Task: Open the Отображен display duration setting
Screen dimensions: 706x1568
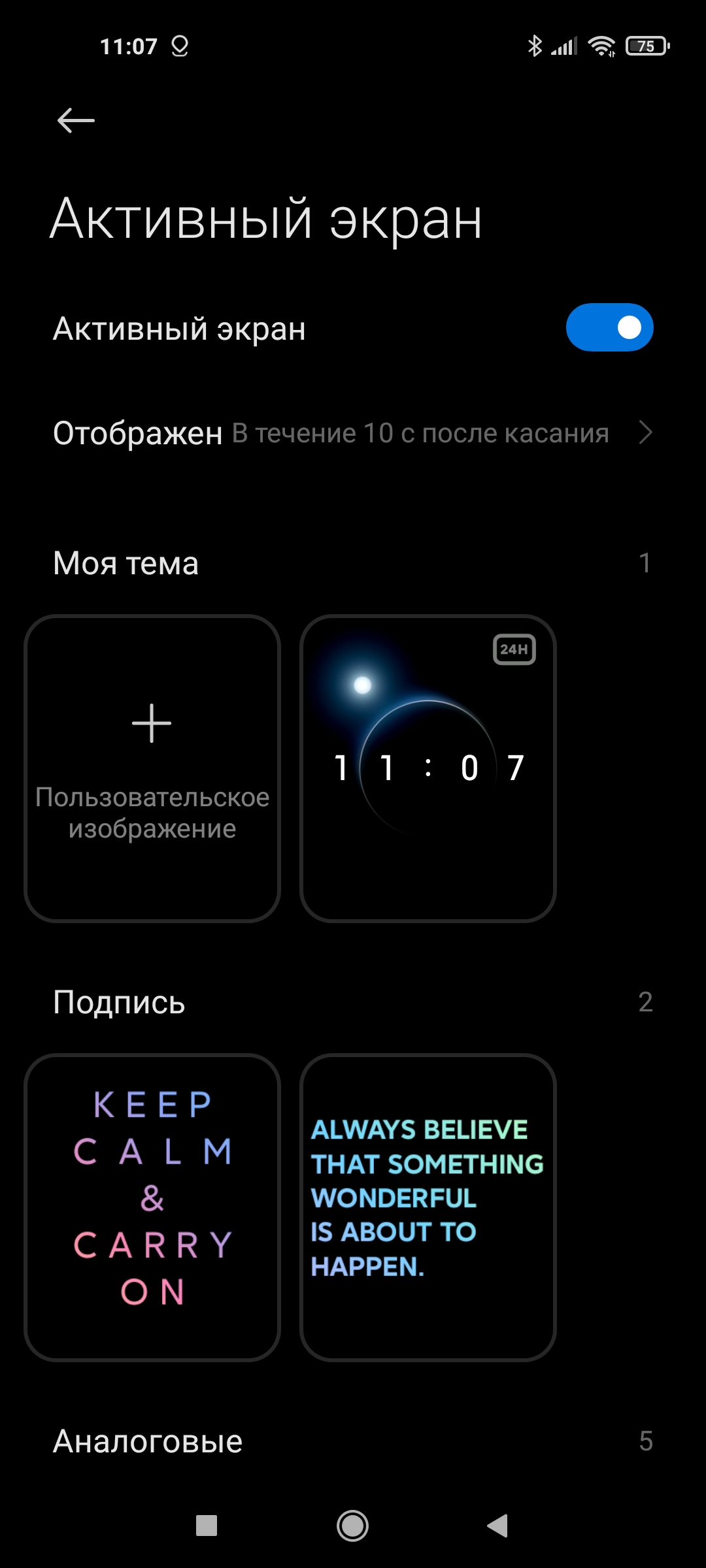Action: [353, 433]
